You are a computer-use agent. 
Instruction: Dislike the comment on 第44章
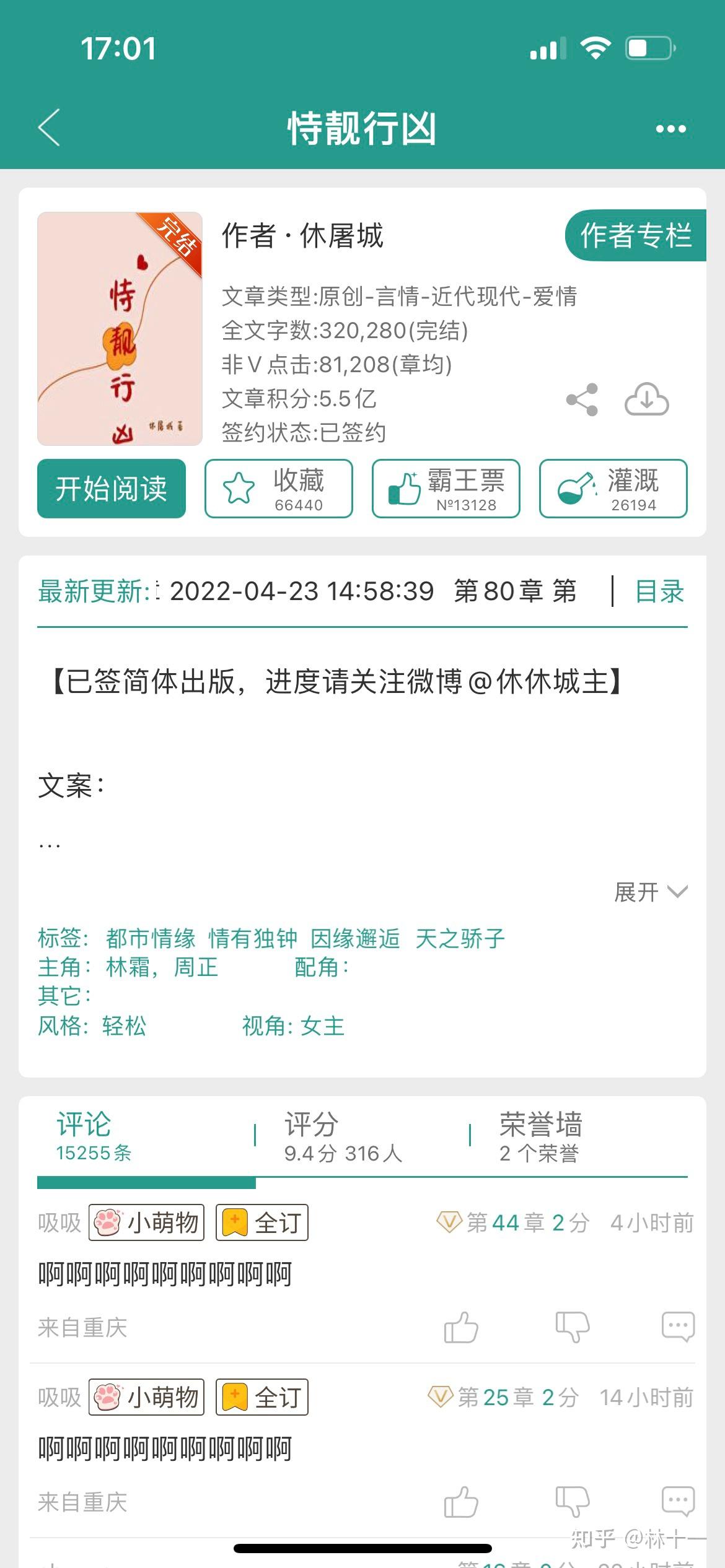click(573, 1327)
